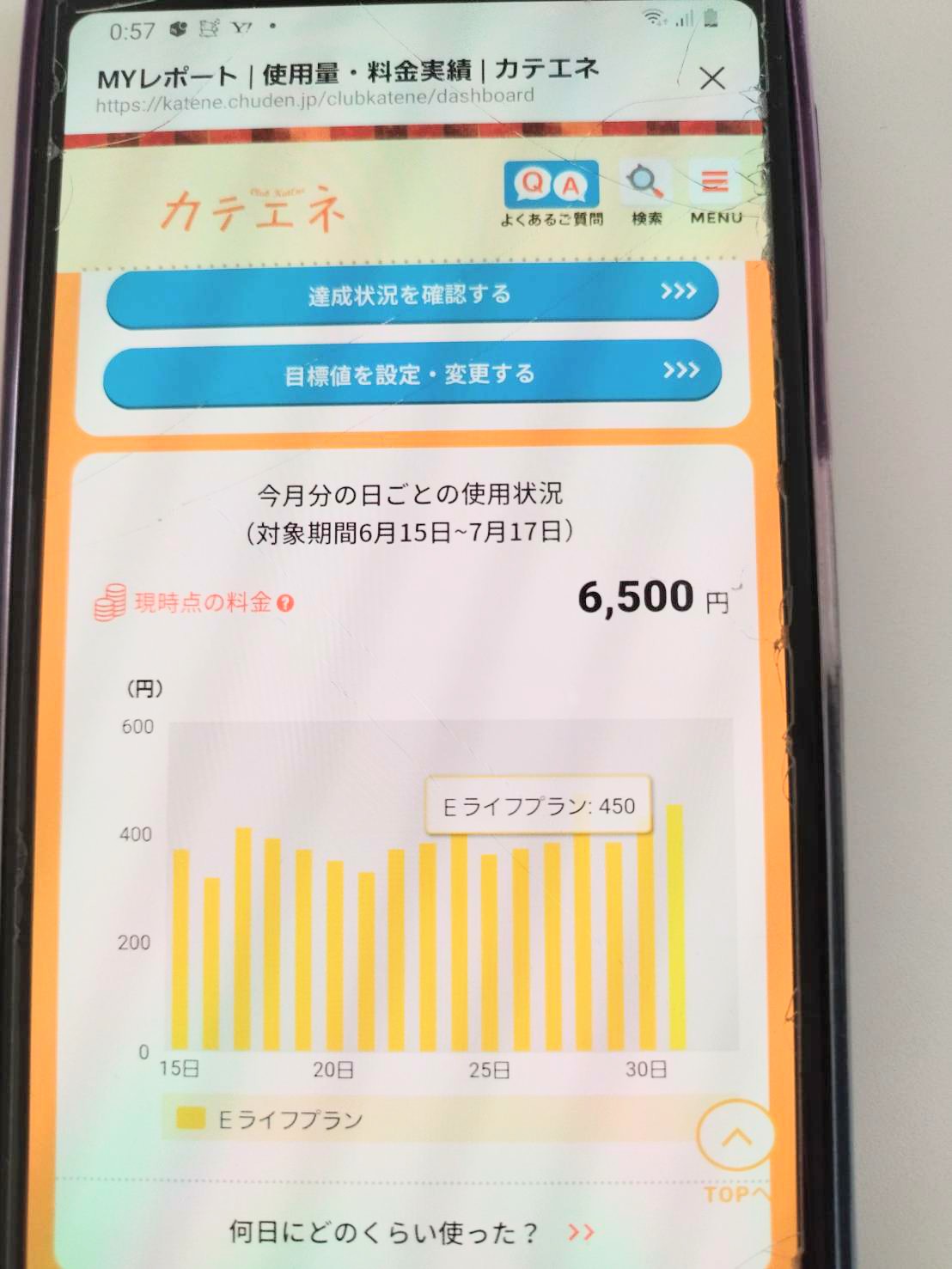The height and width of the screenshot is (1269, 952).
Task: Close the browser tab with X
Action: pos(711,79)
